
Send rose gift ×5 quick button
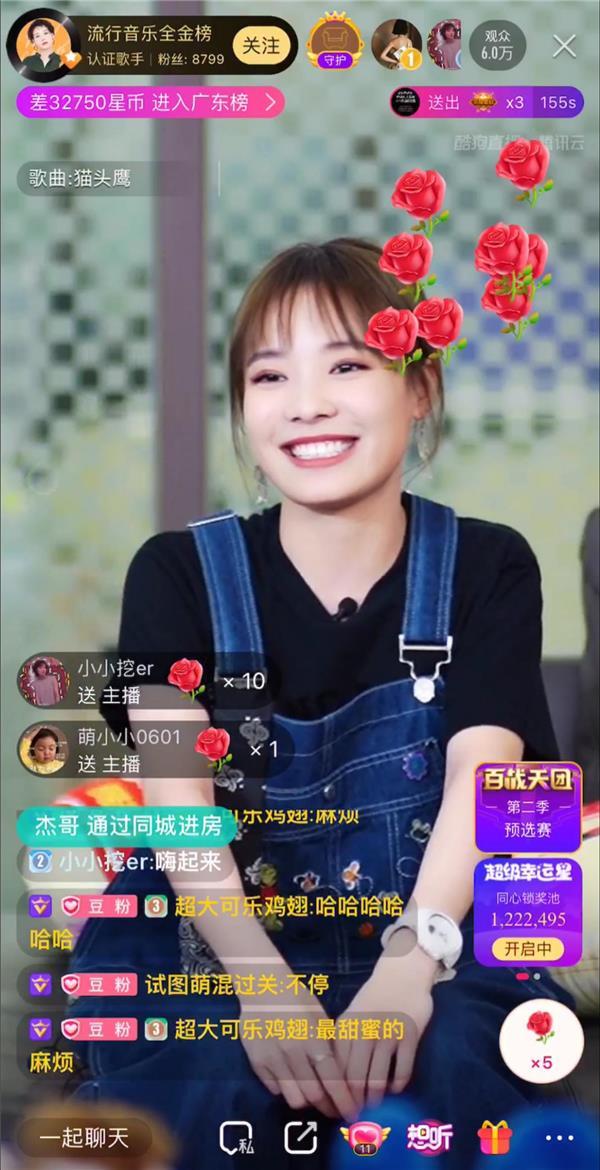(541, 1036)
